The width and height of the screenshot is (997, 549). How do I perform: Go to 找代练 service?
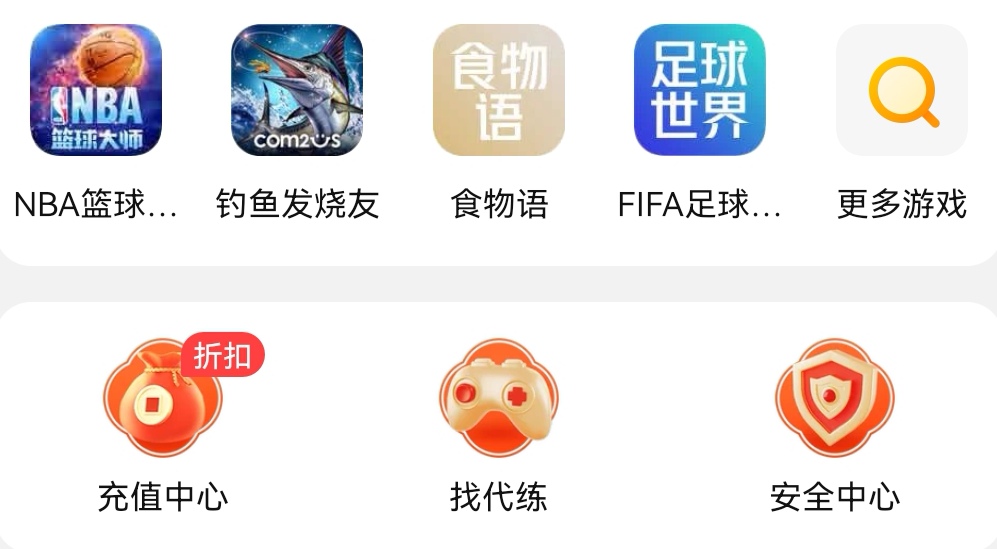pyautogui.click(x=498, y=400)
